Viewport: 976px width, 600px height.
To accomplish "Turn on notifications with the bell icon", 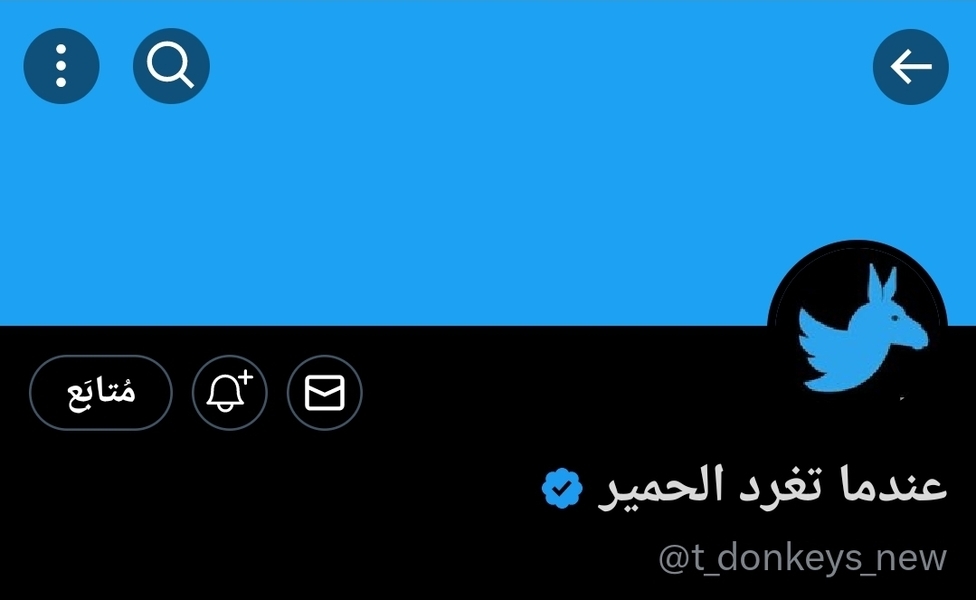I will click(229, 393).
